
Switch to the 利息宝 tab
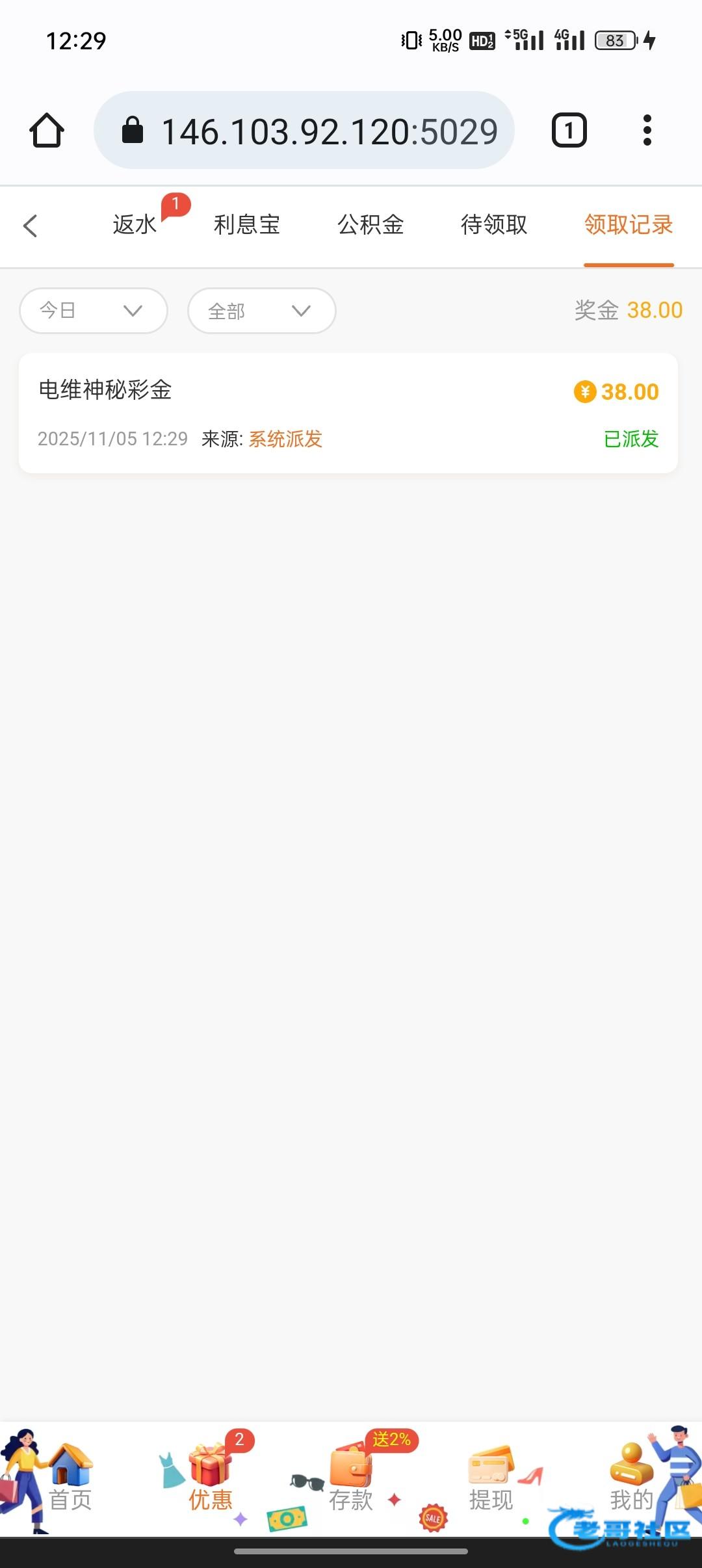tap(247, 225)
